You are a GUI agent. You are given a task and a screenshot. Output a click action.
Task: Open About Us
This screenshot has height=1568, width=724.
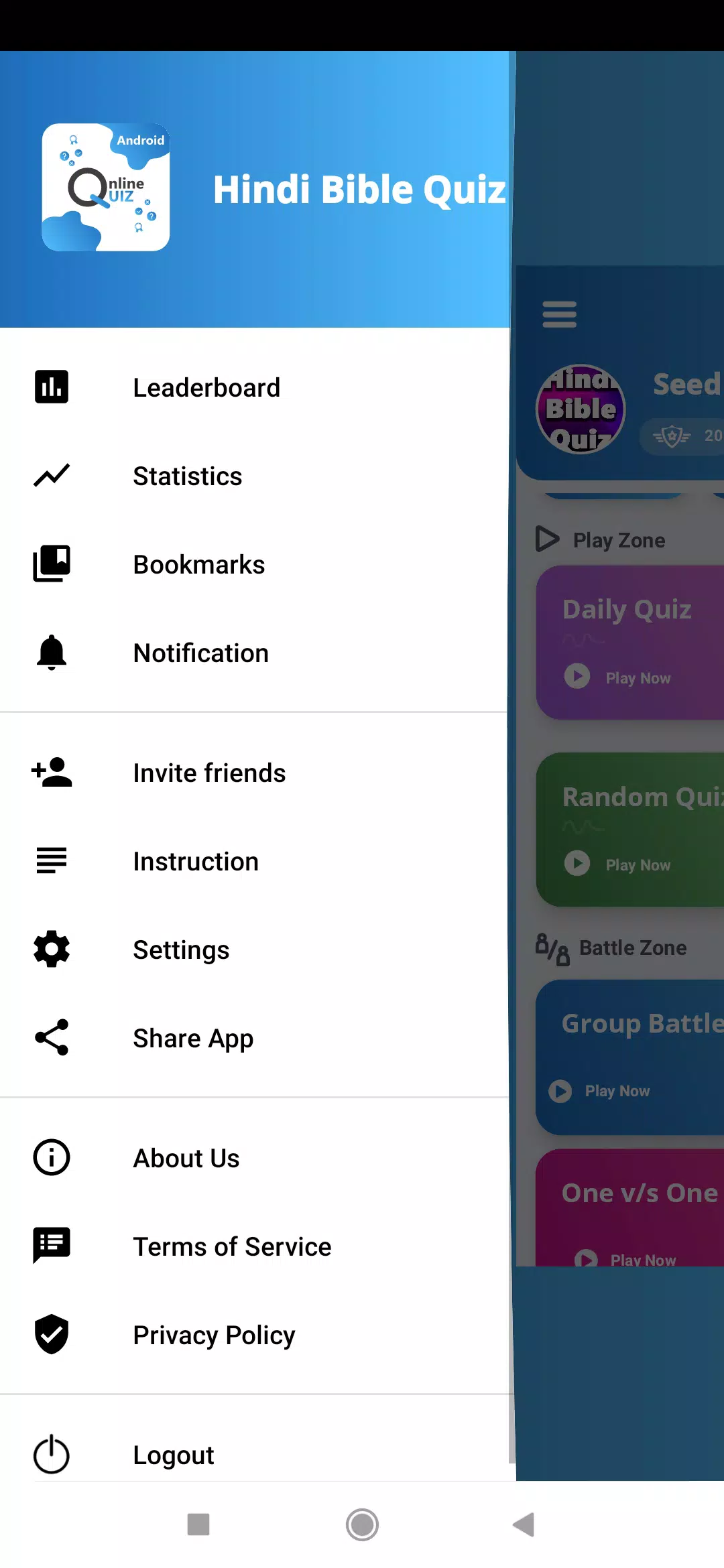(186, 1159)
